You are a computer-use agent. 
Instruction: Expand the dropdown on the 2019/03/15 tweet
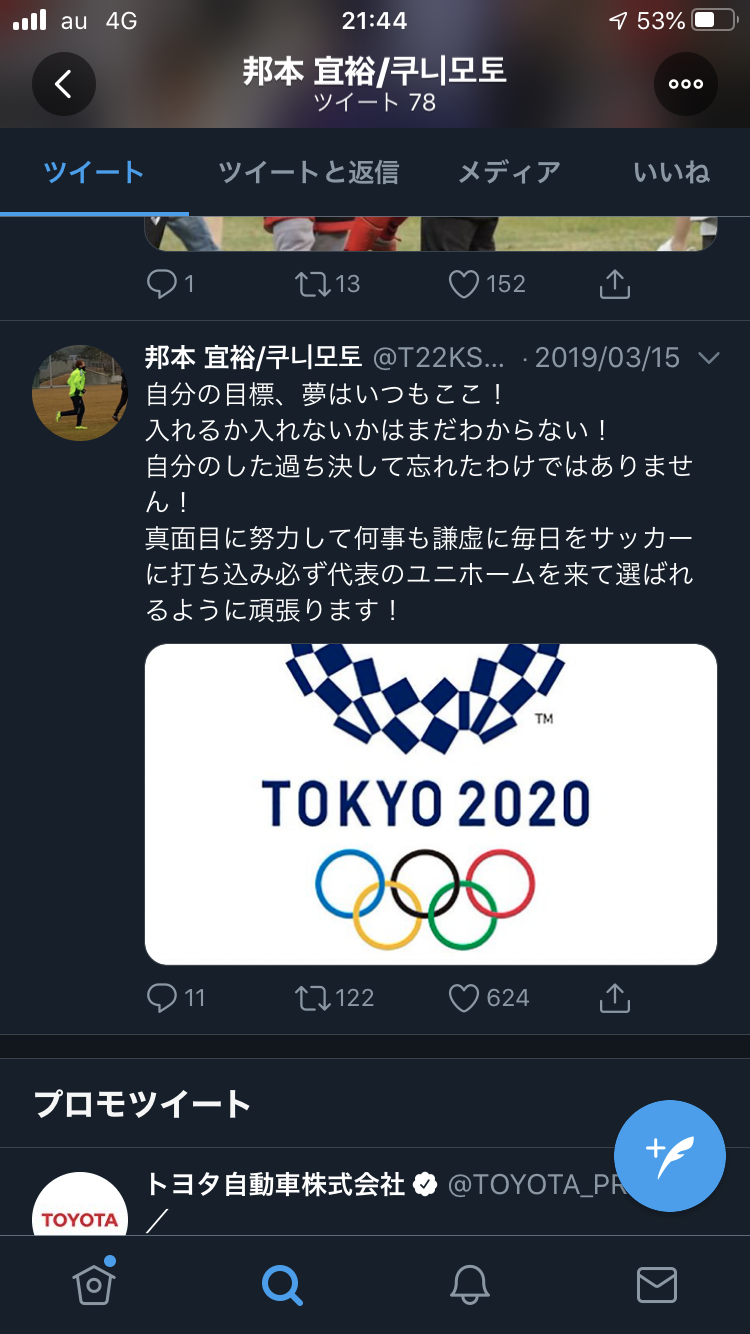(x=708, y=358)
